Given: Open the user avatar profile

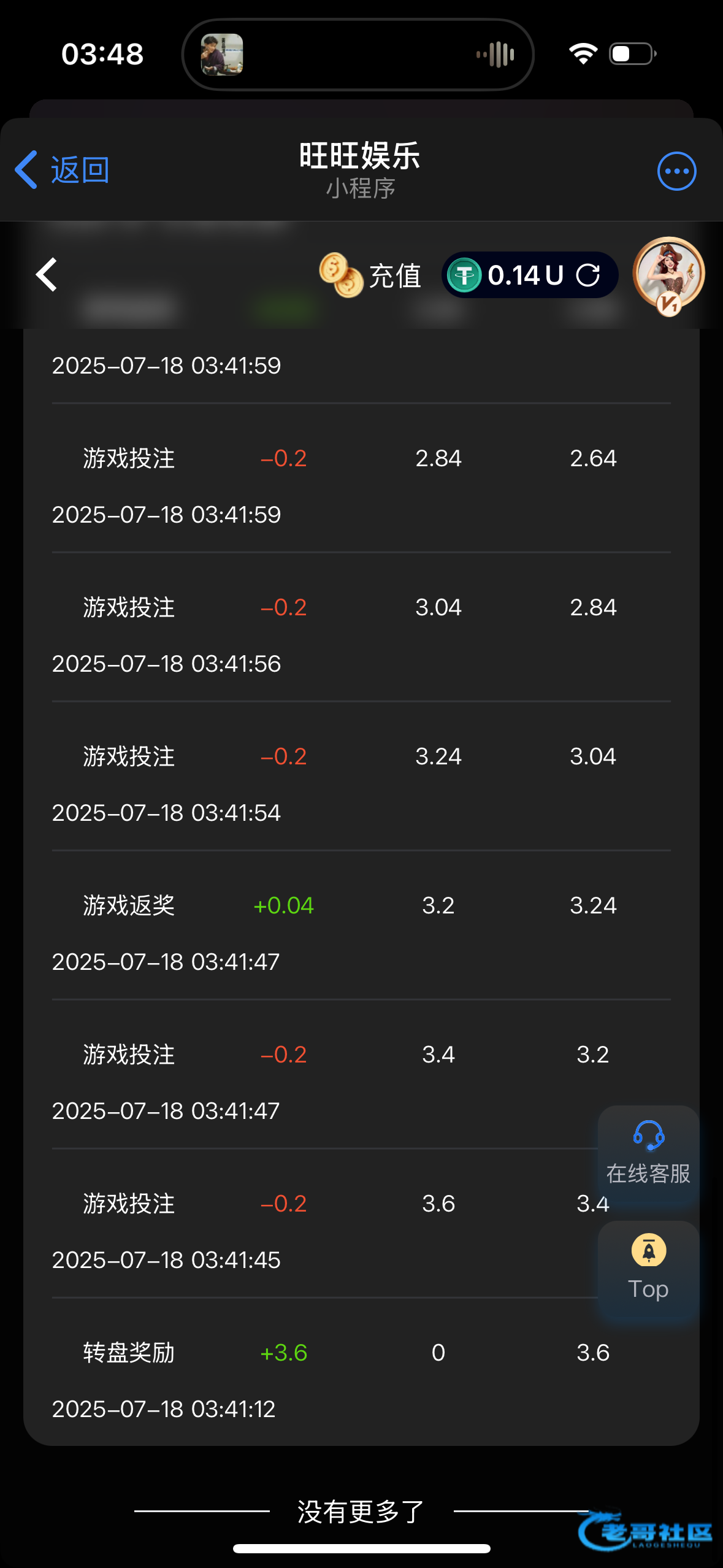Looking at the screenshot, I should [x=668, y=274].
